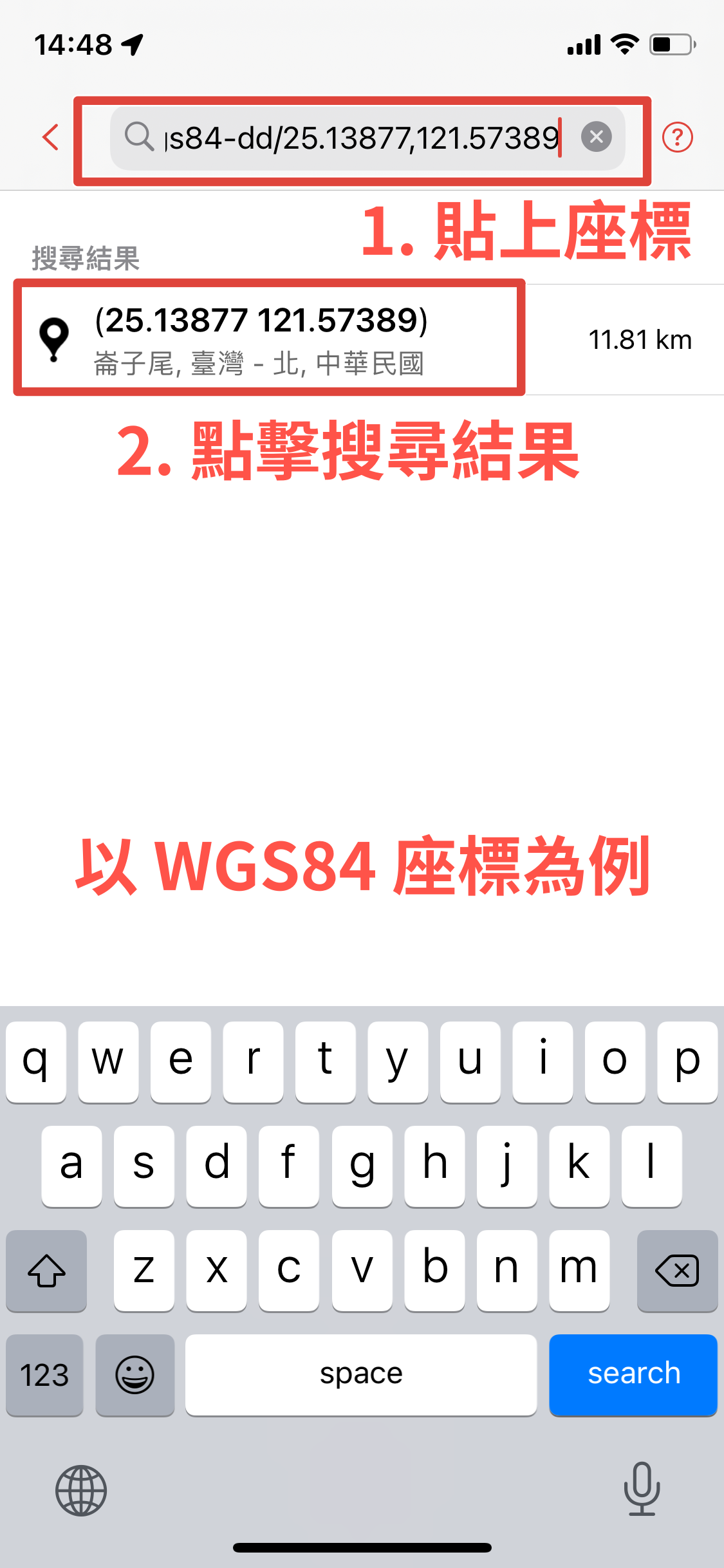Go back with the red arrow

point(50,137)
